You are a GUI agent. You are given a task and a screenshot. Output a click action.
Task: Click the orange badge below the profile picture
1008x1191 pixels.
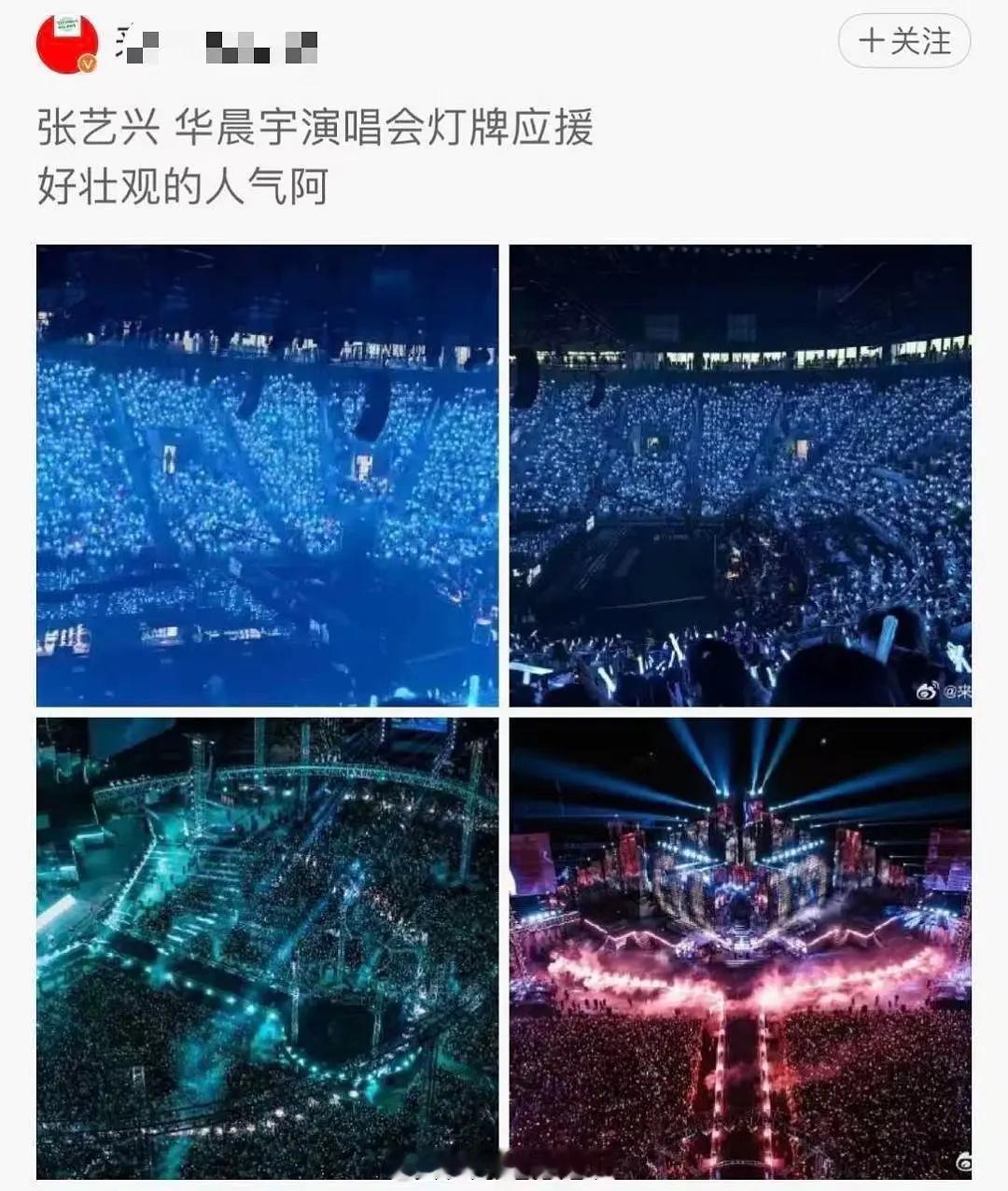point(88,62)
